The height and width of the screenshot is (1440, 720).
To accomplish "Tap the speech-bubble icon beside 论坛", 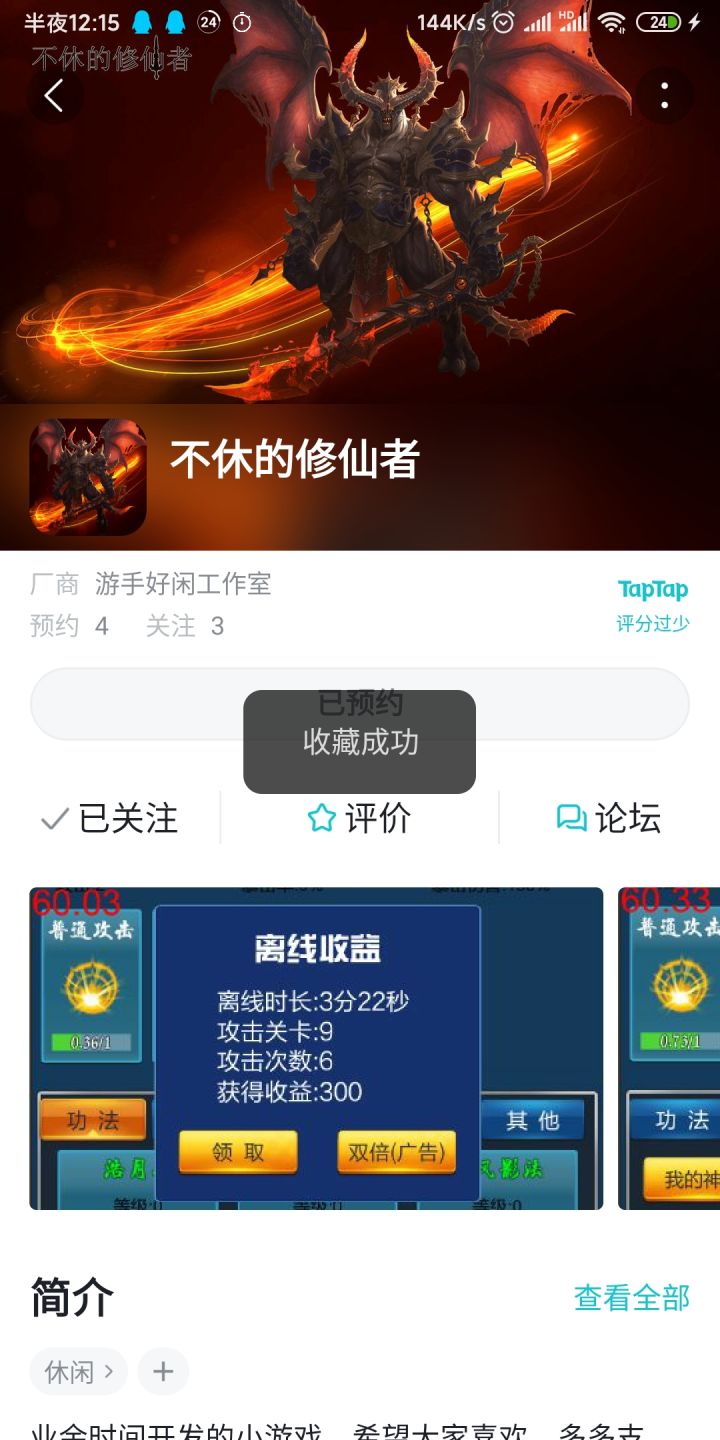I will tap(570, 818).
